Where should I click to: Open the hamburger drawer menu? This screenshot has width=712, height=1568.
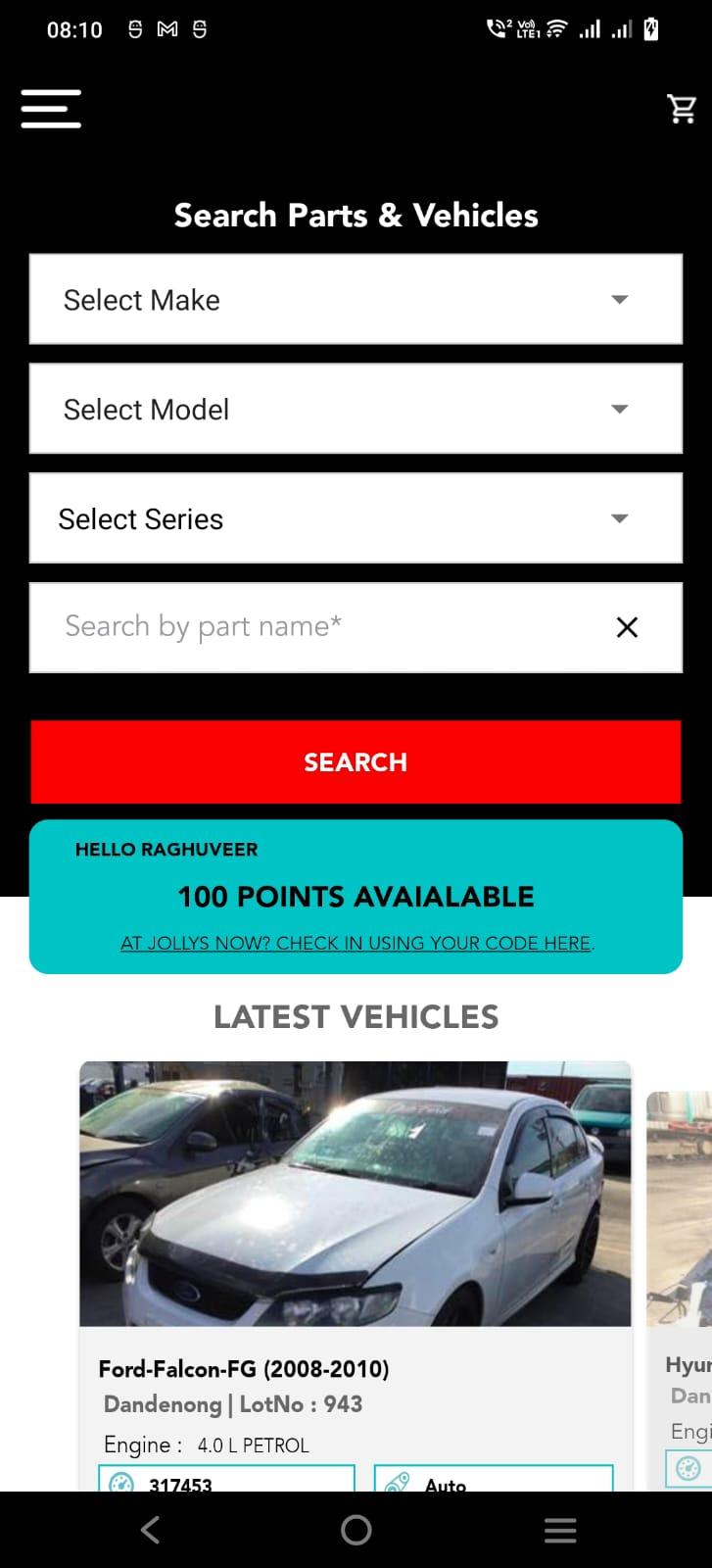51,108
